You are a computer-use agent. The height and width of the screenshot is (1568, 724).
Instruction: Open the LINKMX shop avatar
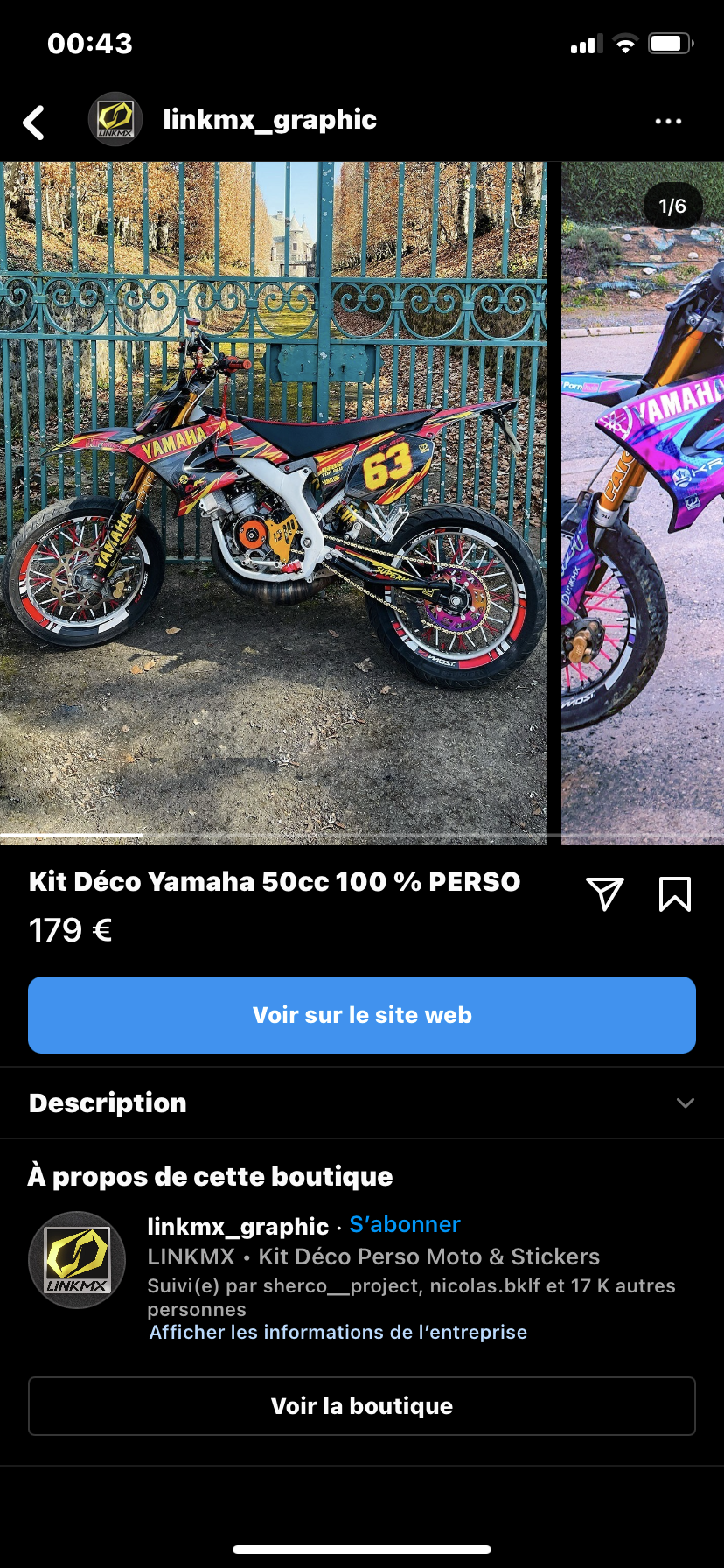(x=77, y=1260)
